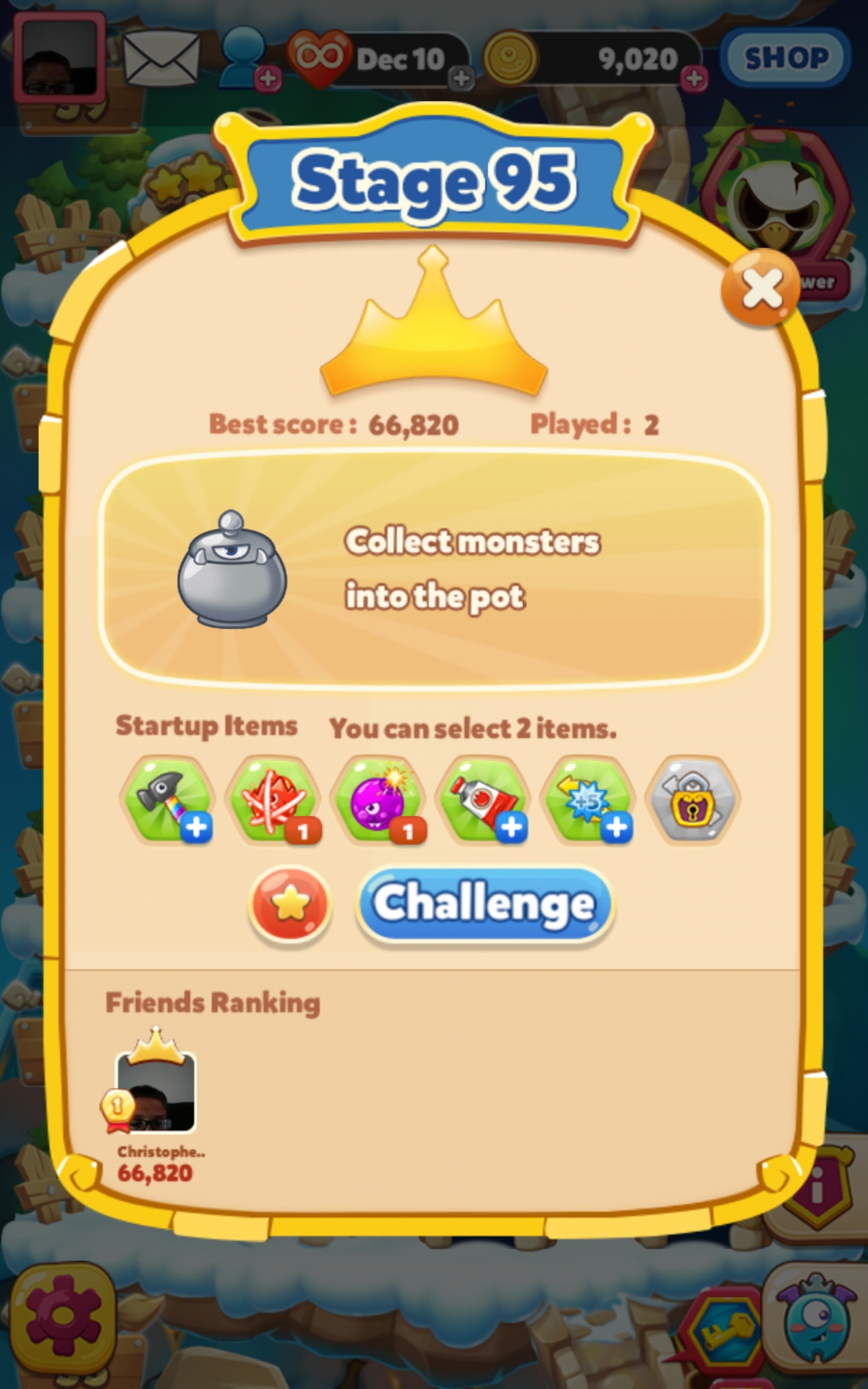
Task: Select the red crystal startup item
Action: [x=273, y=800]
